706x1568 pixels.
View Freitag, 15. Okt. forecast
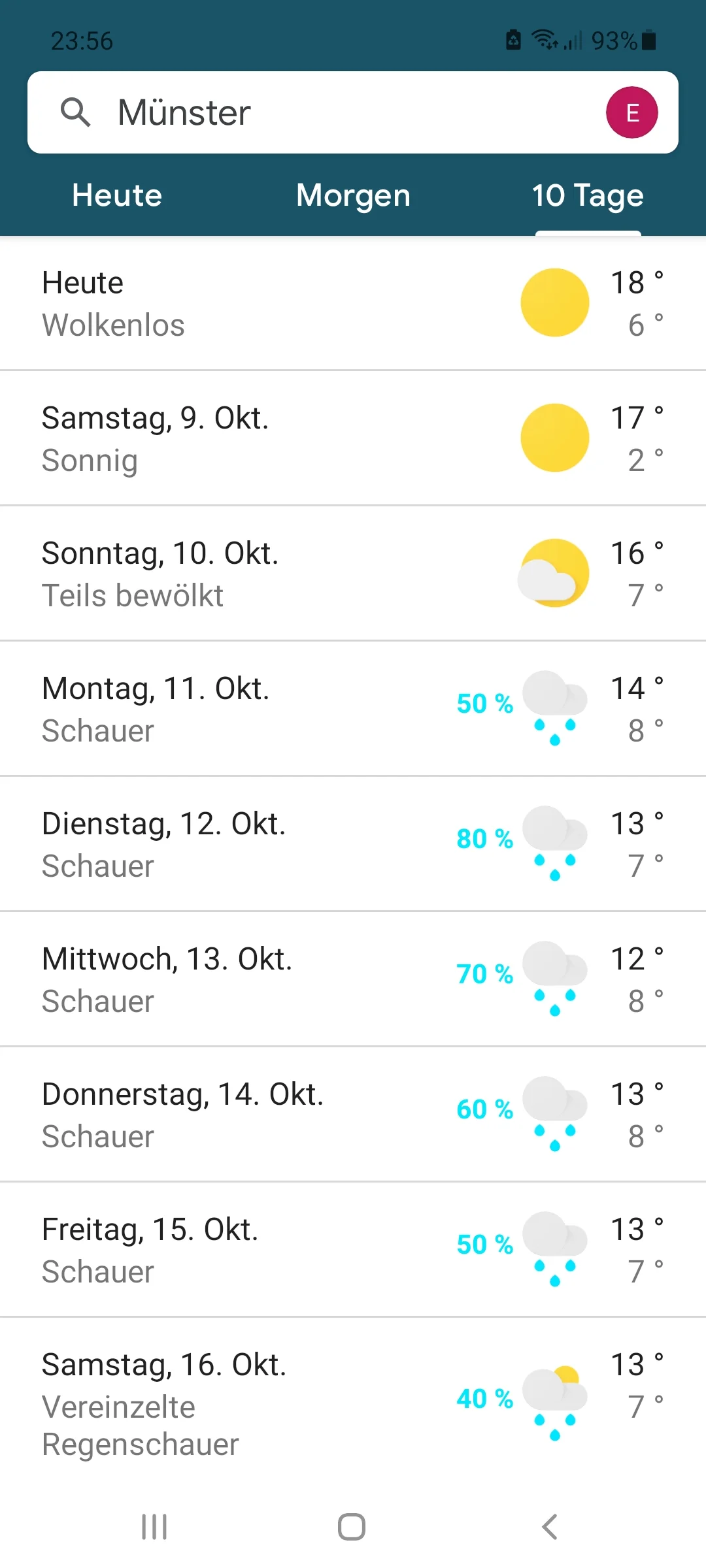pyautogui.click(x=353, y=1250)
